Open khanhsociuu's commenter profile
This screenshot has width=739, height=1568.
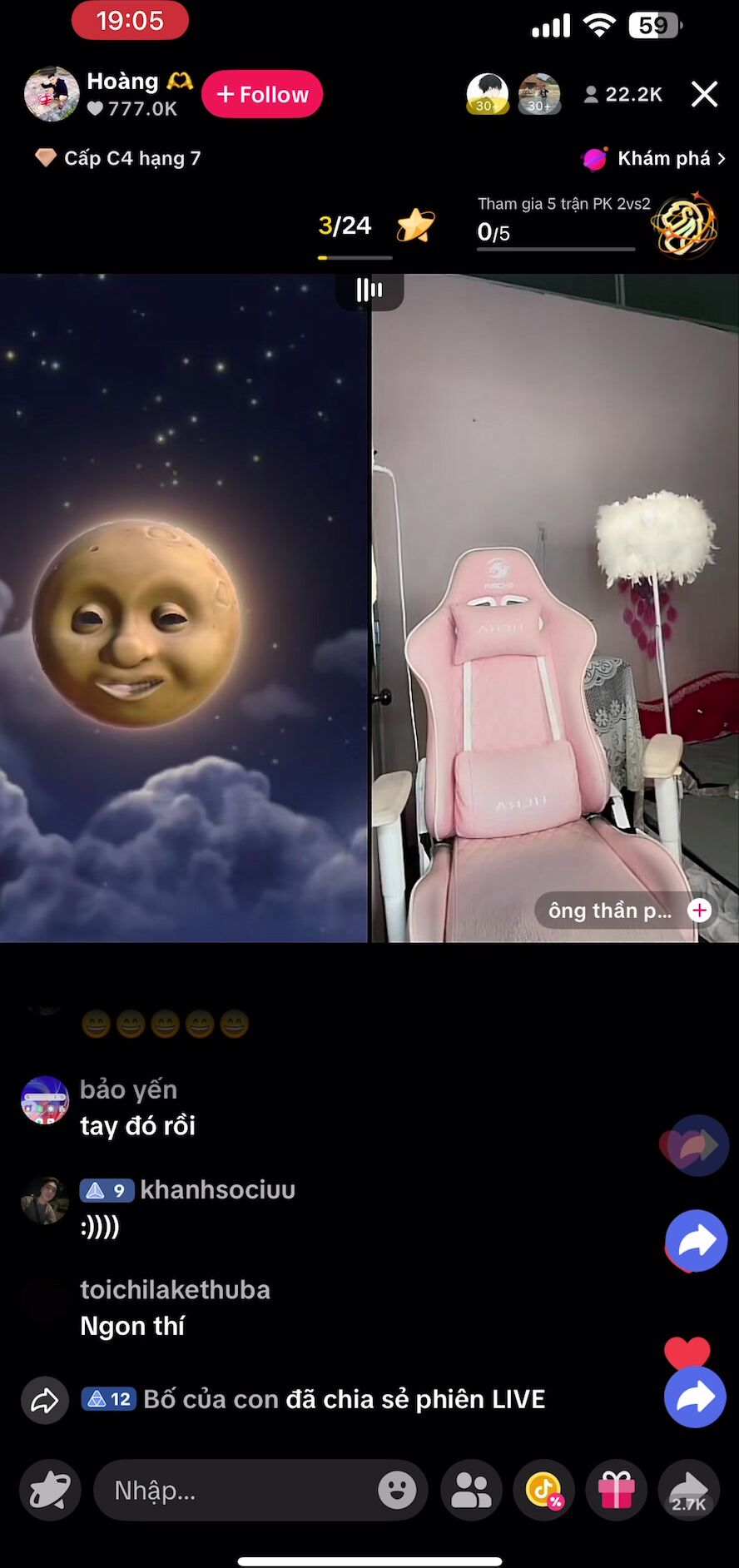(x=44, y=1200)
